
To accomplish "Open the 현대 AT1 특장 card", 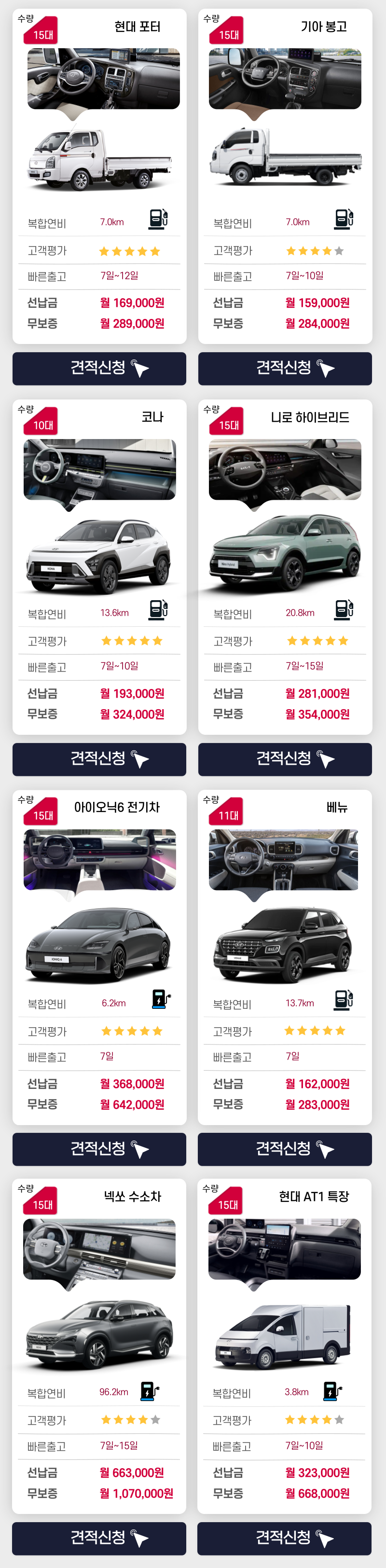I will (x=284, y=1333).
